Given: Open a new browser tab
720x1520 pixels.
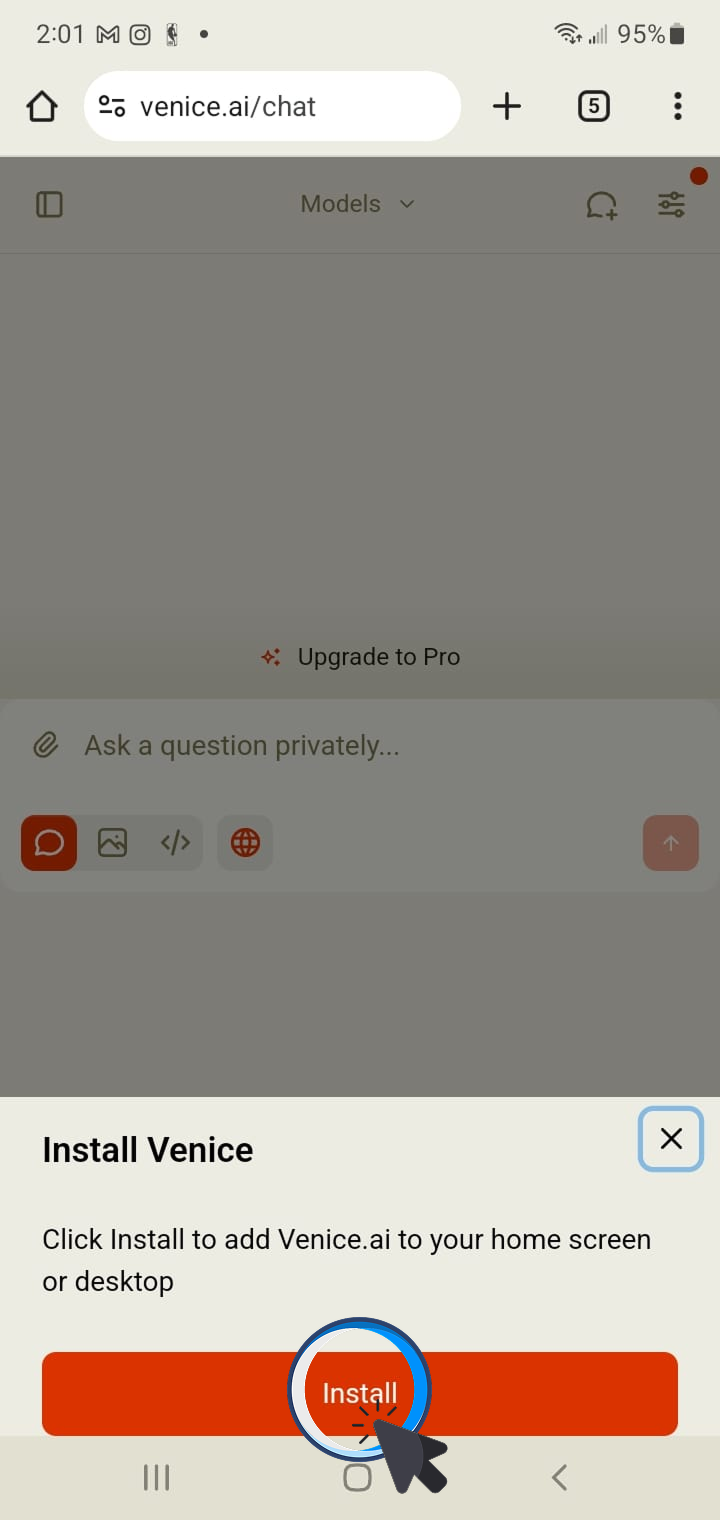Looking at the screenshot, I should coord(507,106).
